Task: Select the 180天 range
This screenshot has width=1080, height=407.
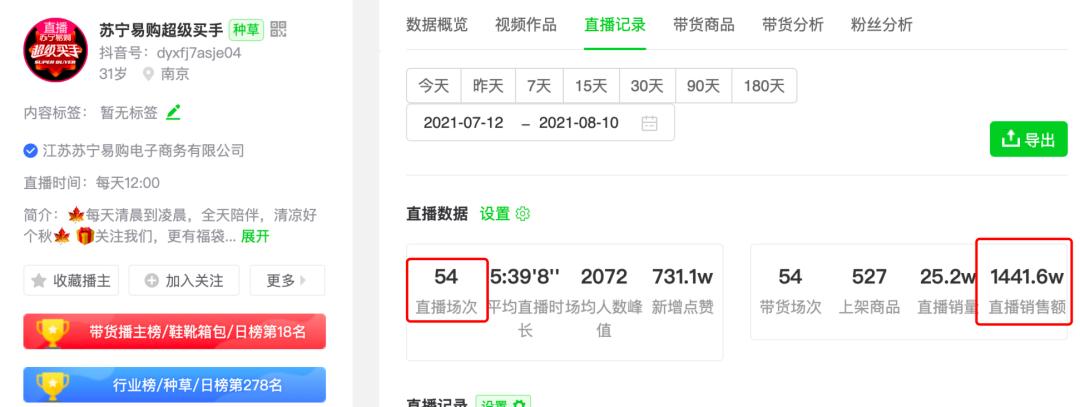Action: [764, 86]
